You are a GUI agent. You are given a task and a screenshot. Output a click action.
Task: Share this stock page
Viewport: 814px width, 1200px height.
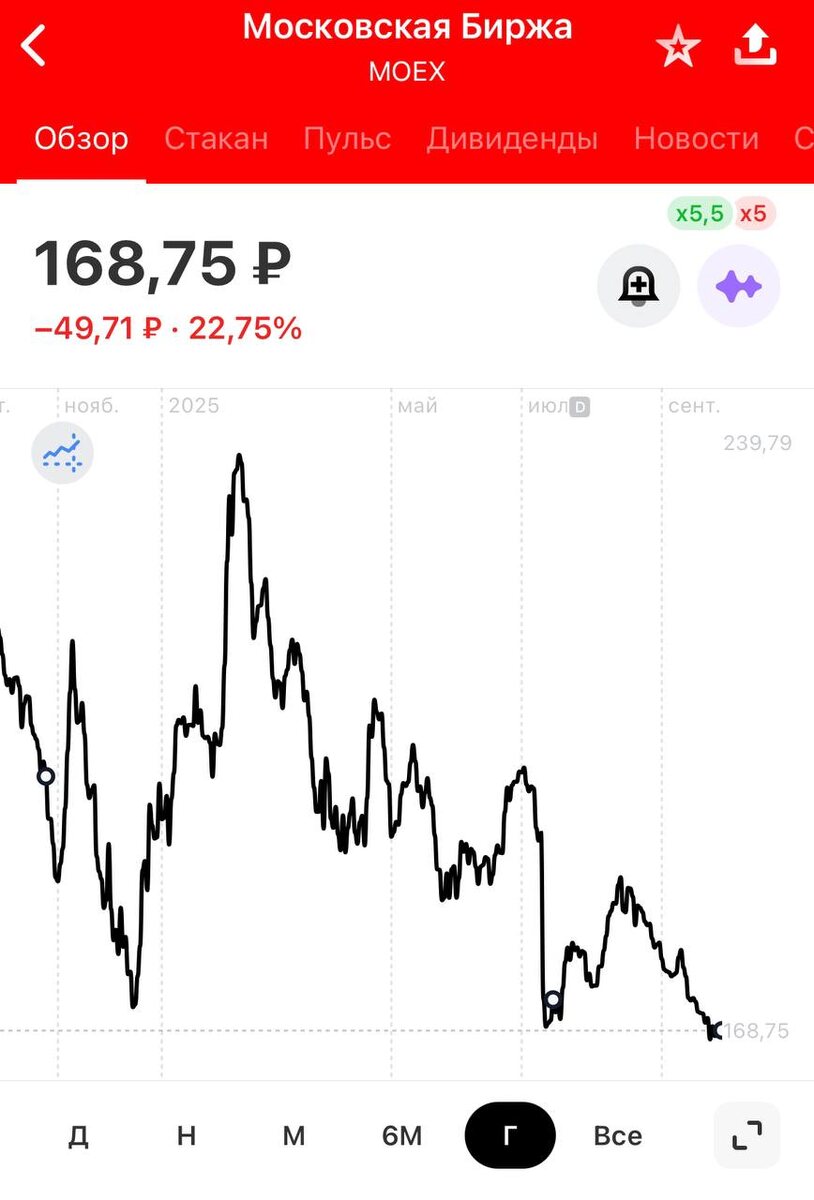click(755, 45)
